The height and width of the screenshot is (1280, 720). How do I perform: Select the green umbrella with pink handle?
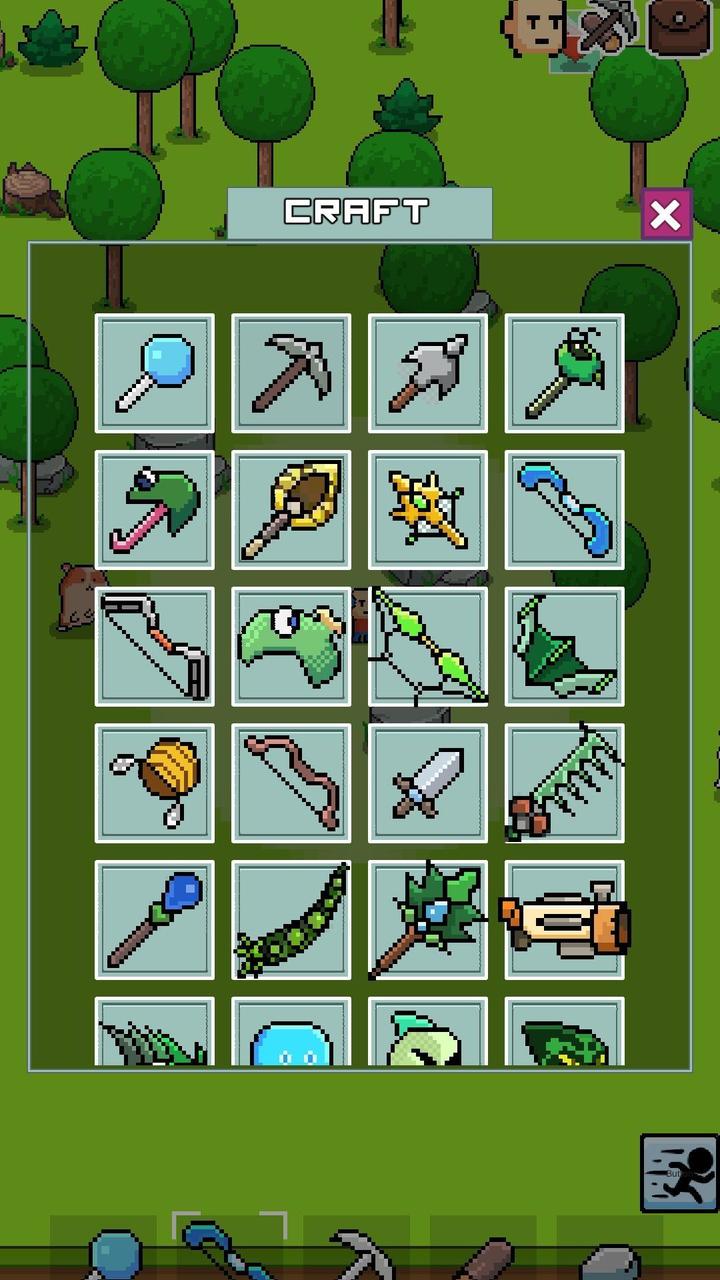(155, 510)
